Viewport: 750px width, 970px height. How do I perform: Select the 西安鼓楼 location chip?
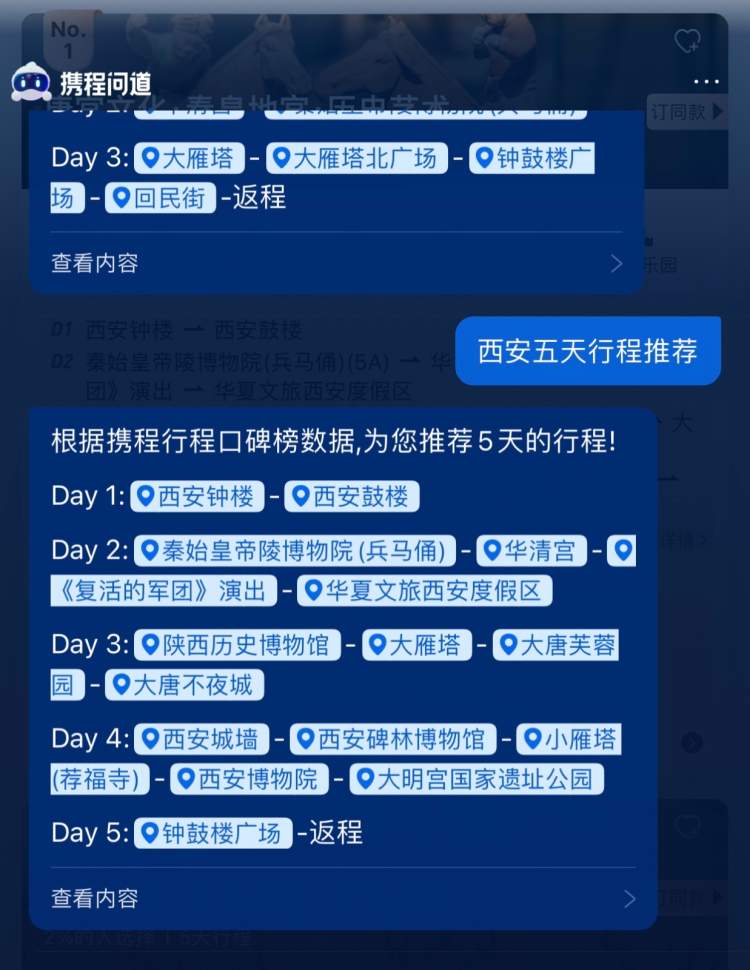click(352, 497)
